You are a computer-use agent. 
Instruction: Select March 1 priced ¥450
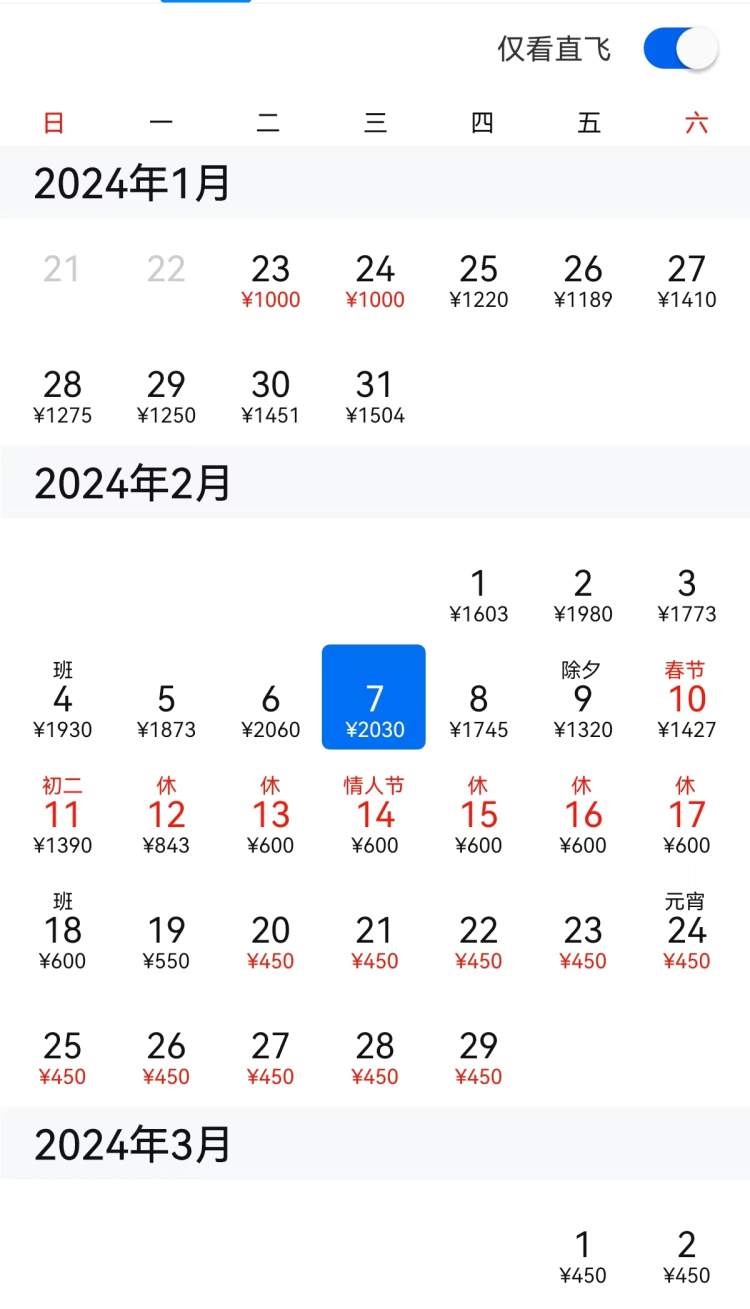pyautogui.click(x=583, y=1257)
